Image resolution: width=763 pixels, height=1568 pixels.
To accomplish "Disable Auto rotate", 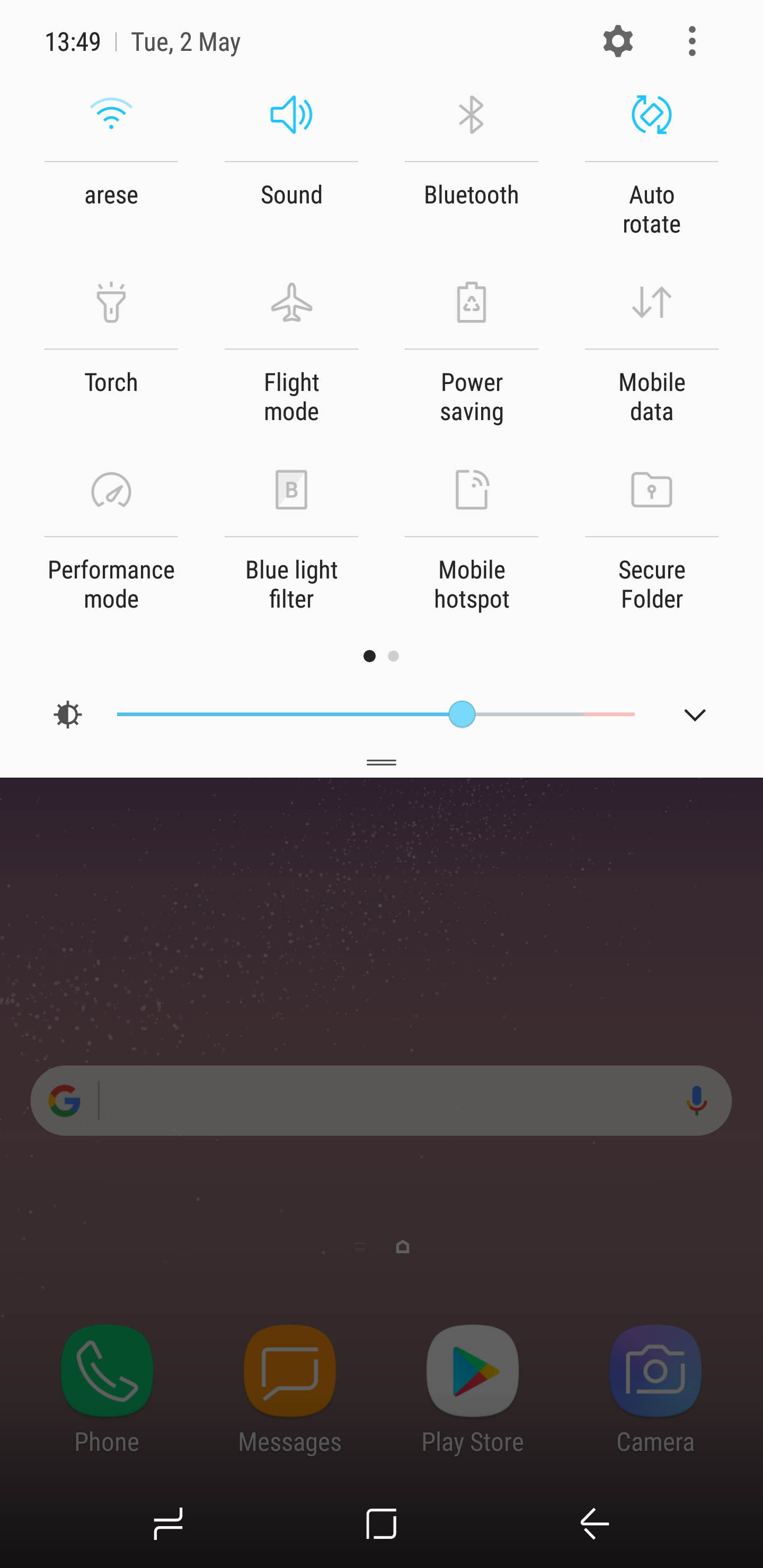I will (x=652, y=114).
